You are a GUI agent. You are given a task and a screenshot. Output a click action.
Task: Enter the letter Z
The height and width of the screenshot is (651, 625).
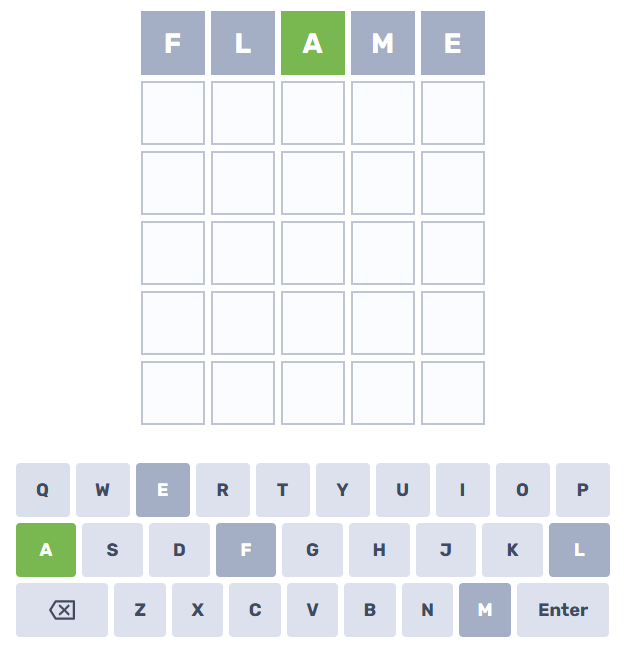pyautogui.click(x=140, y=610)
